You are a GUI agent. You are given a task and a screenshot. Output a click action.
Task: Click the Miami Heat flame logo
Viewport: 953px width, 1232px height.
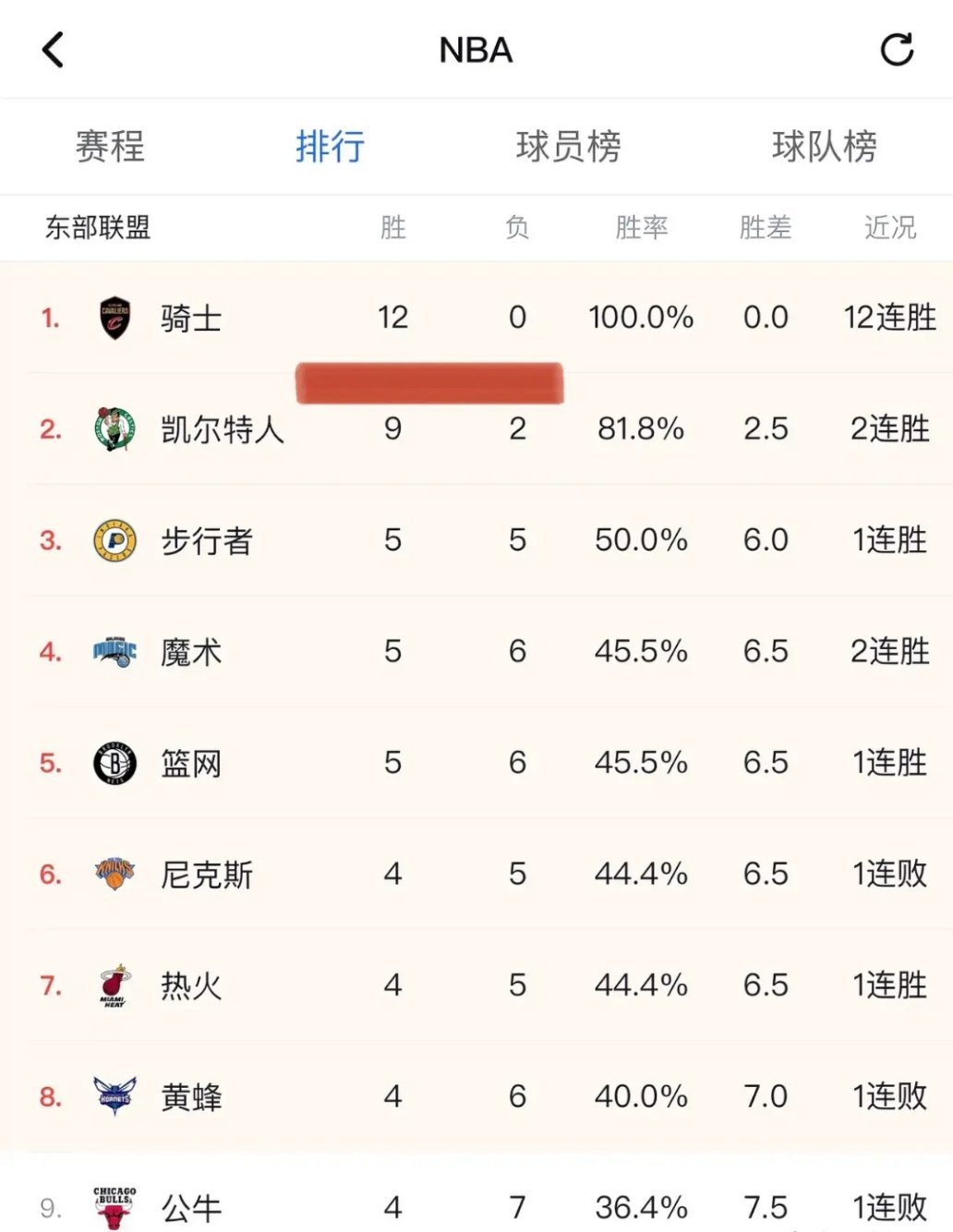pos(113,985)
